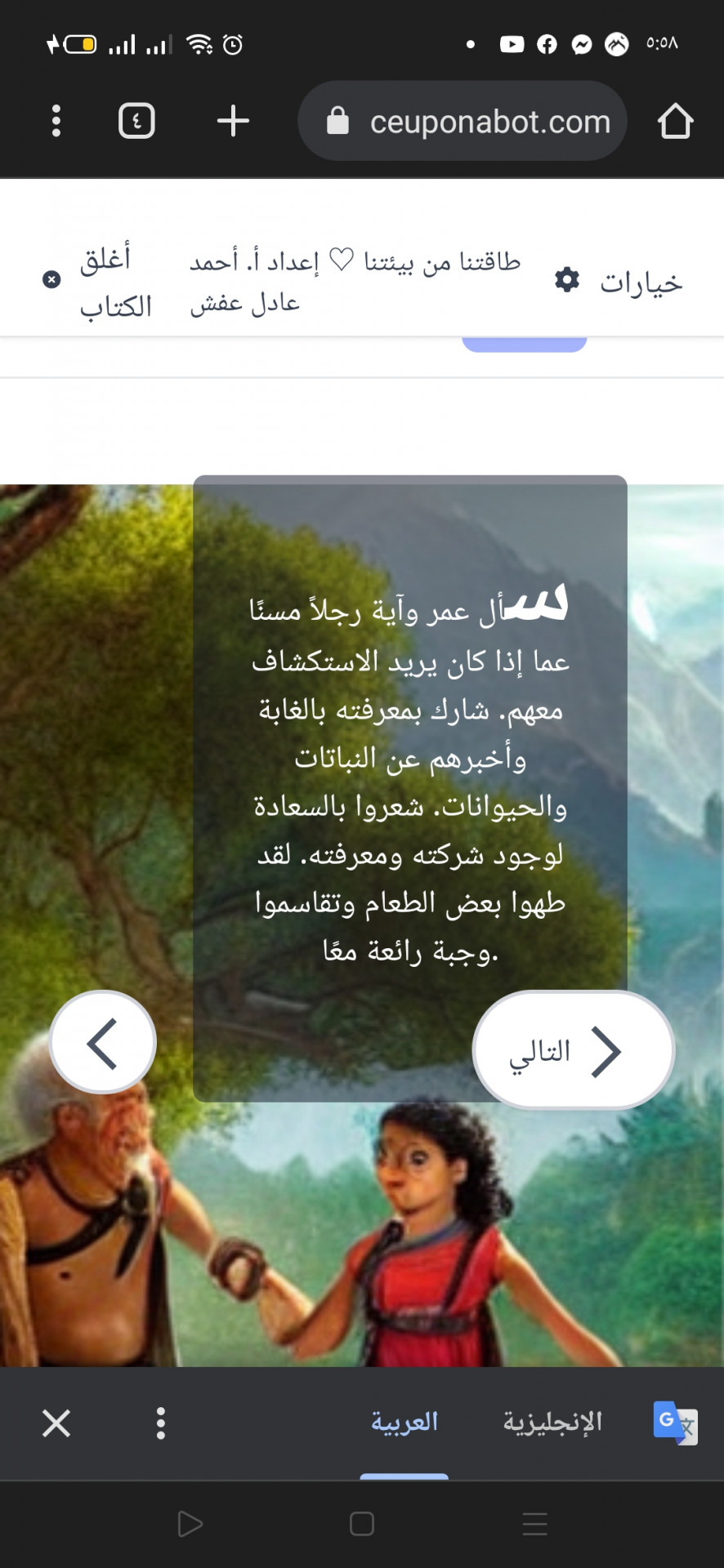This screenshot has height=1568, width=724.
Task: Open the browser overflow menu
Action: tap(56, 121)
